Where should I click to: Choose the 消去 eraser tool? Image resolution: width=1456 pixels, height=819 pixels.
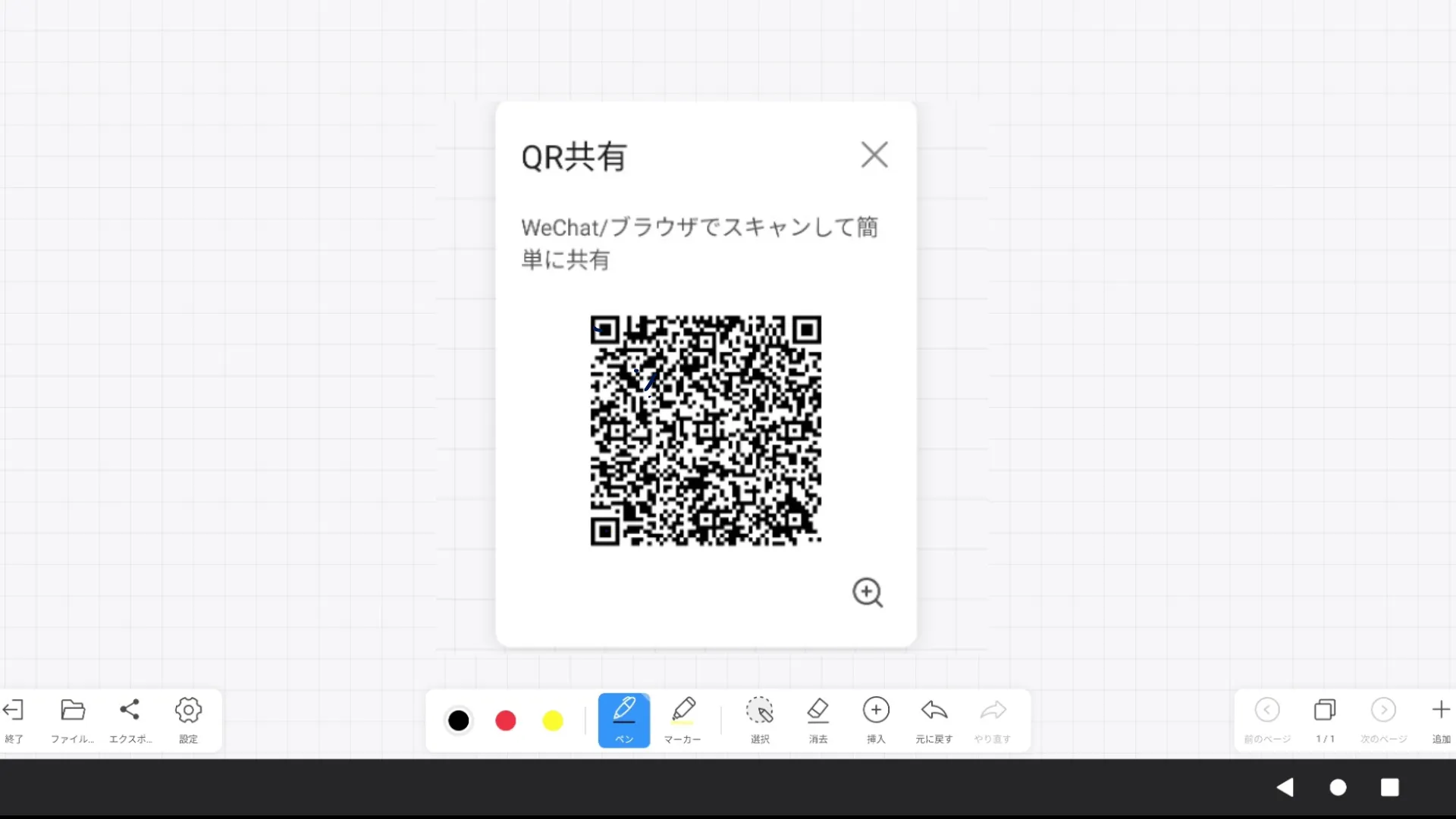817,720
